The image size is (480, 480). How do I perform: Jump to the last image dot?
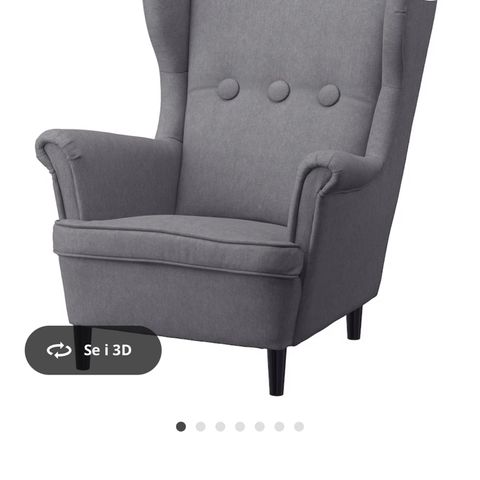(299, 426)
